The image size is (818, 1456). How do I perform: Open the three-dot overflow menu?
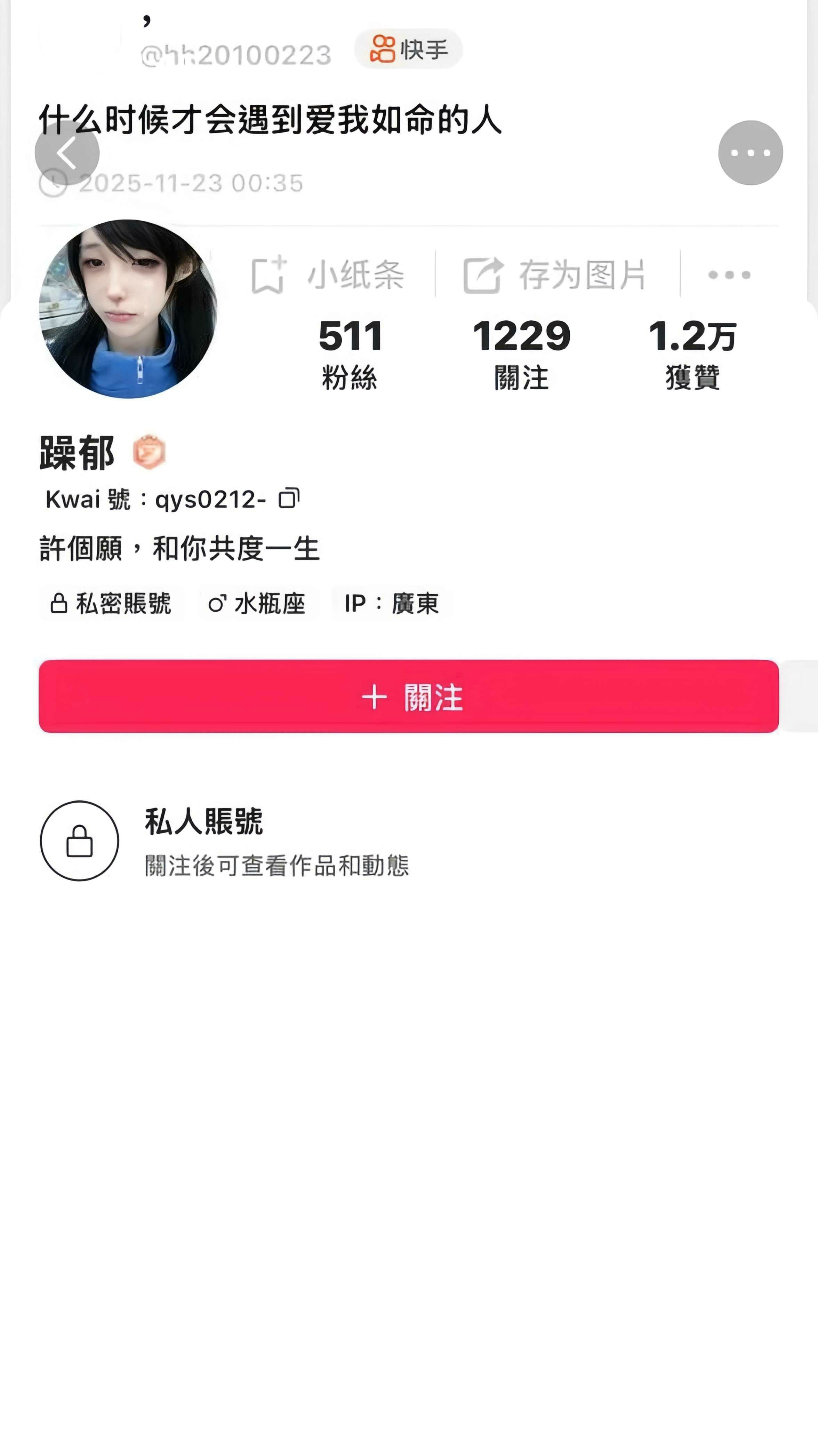[x=750, y=153]
